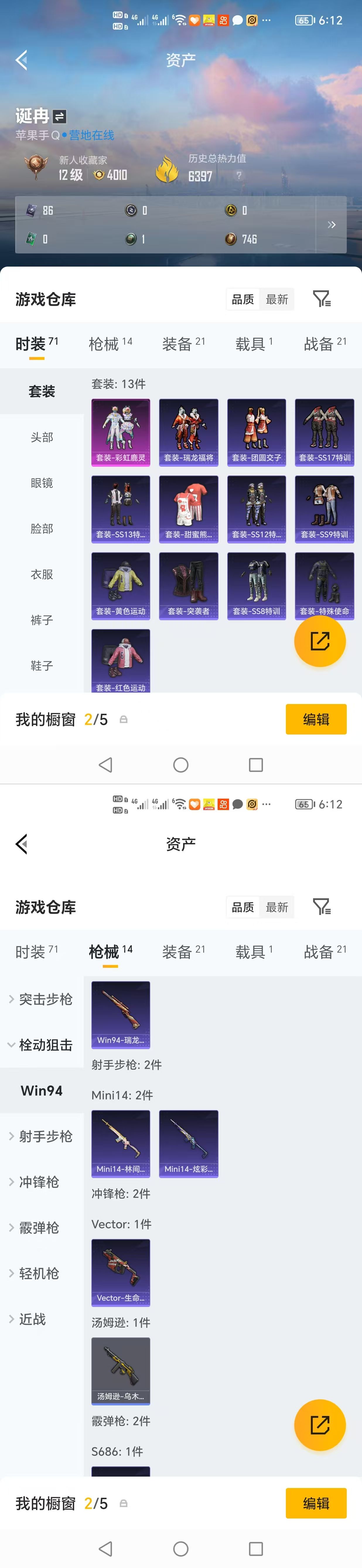Open the 鞋子 category

point(42,665)
